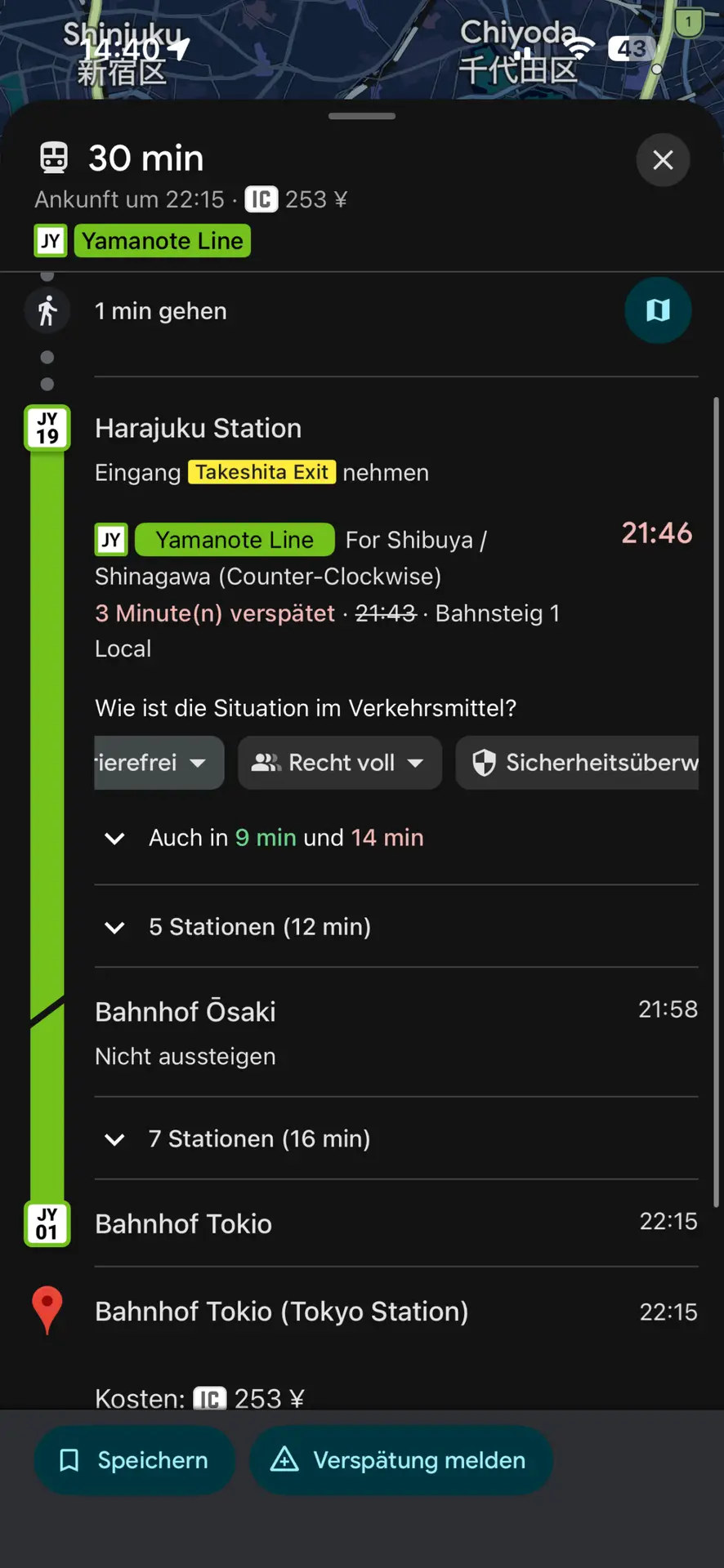Open Bahnhof Tokio (Tokyo Station) destination
724x1568 pixels.
click(282, 1312)
